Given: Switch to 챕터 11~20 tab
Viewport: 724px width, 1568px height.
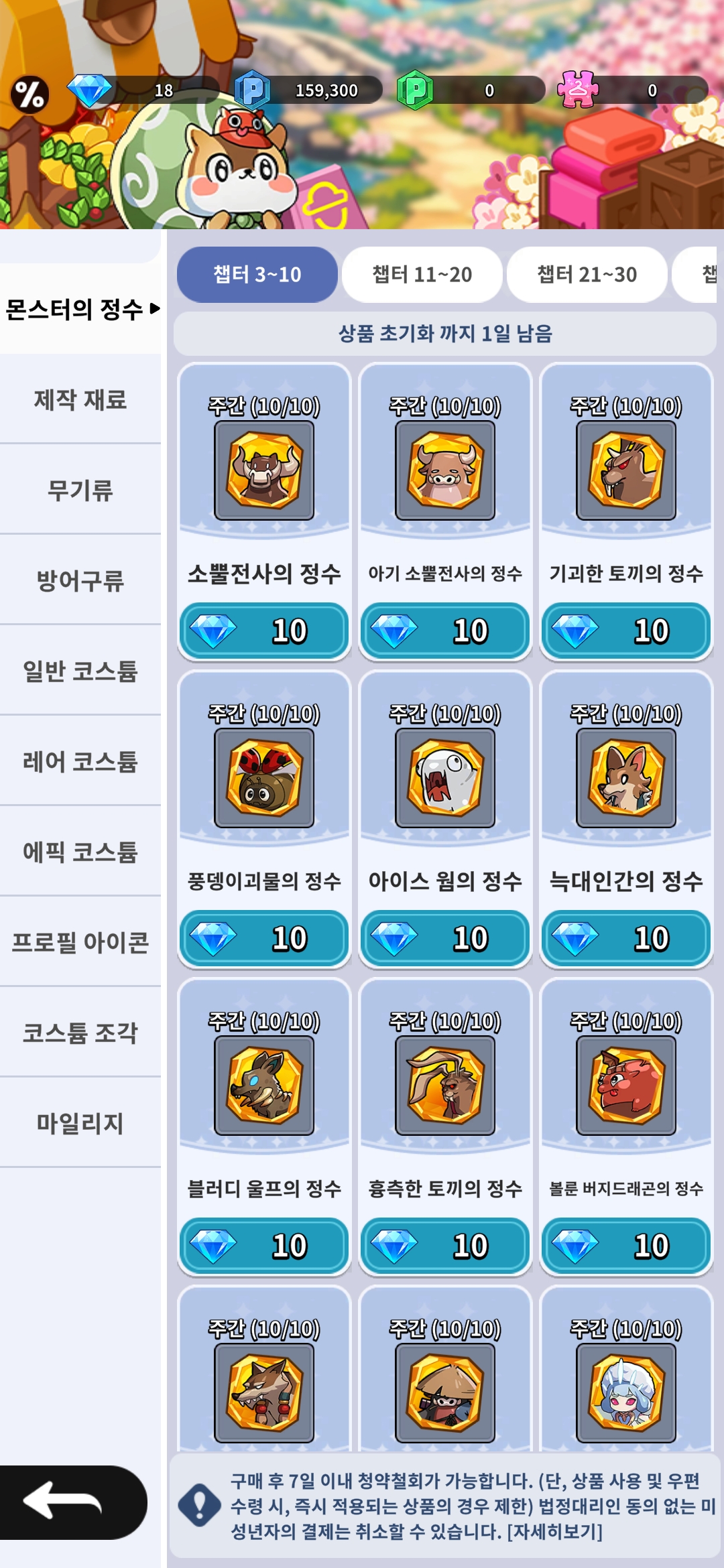Looking at the screenshot, I should click(x=422, y=274).
